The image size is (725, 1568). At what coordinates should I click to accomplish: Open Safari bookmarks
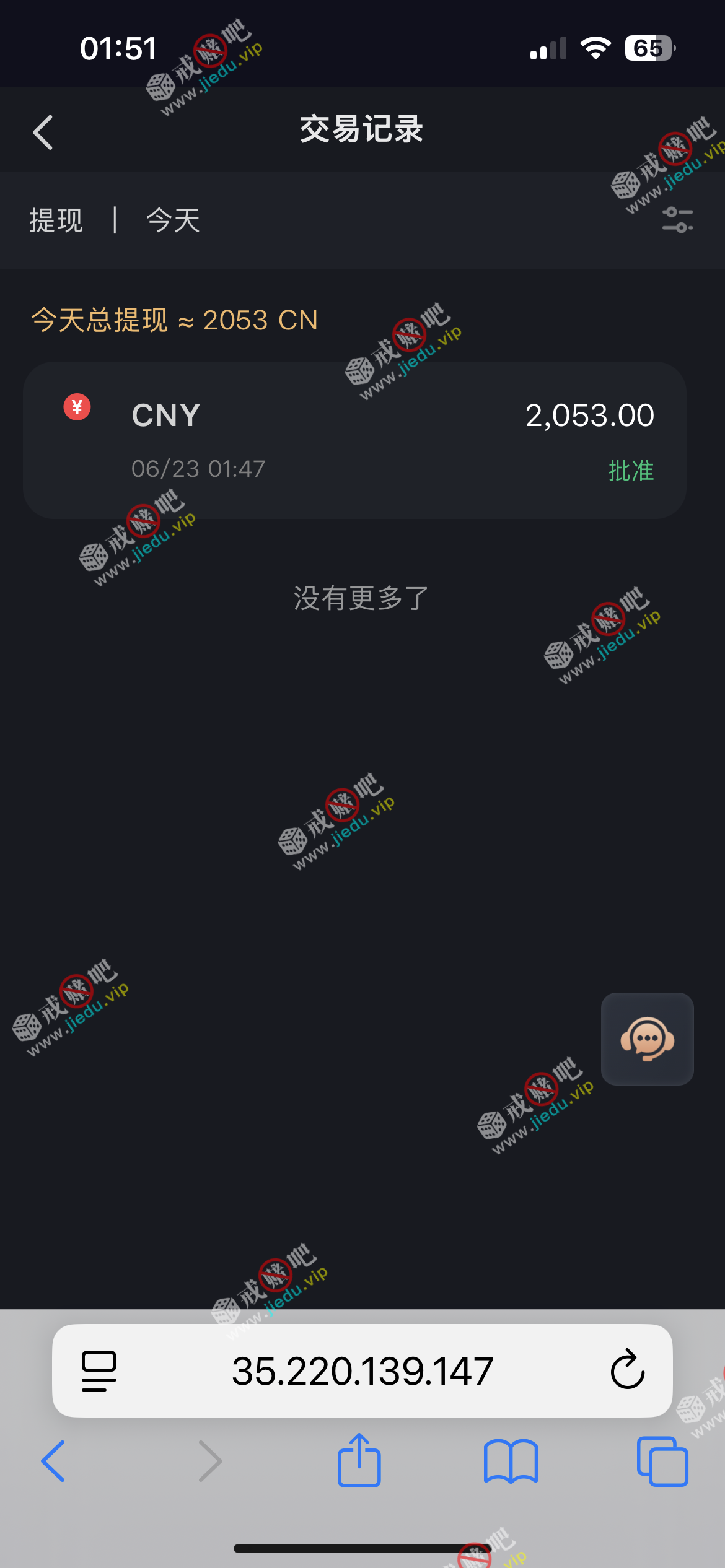tap(511, 1461)
